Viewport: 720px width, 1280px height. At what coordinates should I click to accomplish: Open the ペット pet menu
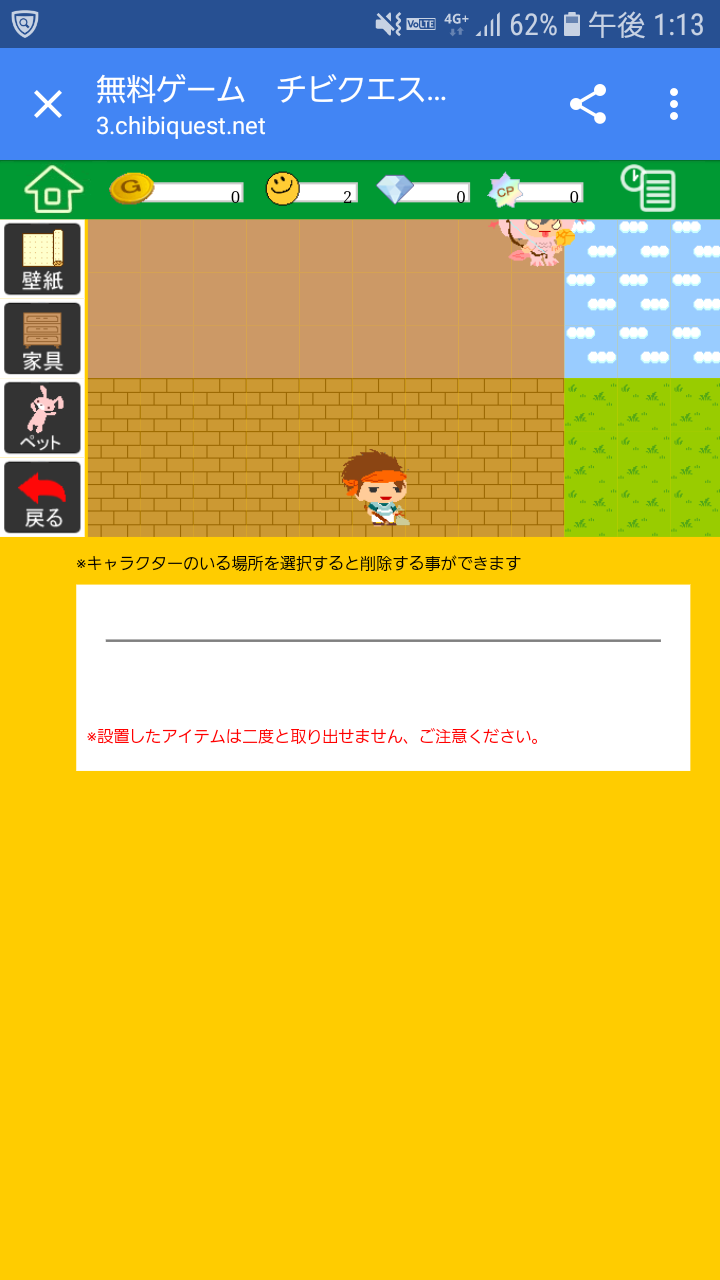click(x=42, y=418)
